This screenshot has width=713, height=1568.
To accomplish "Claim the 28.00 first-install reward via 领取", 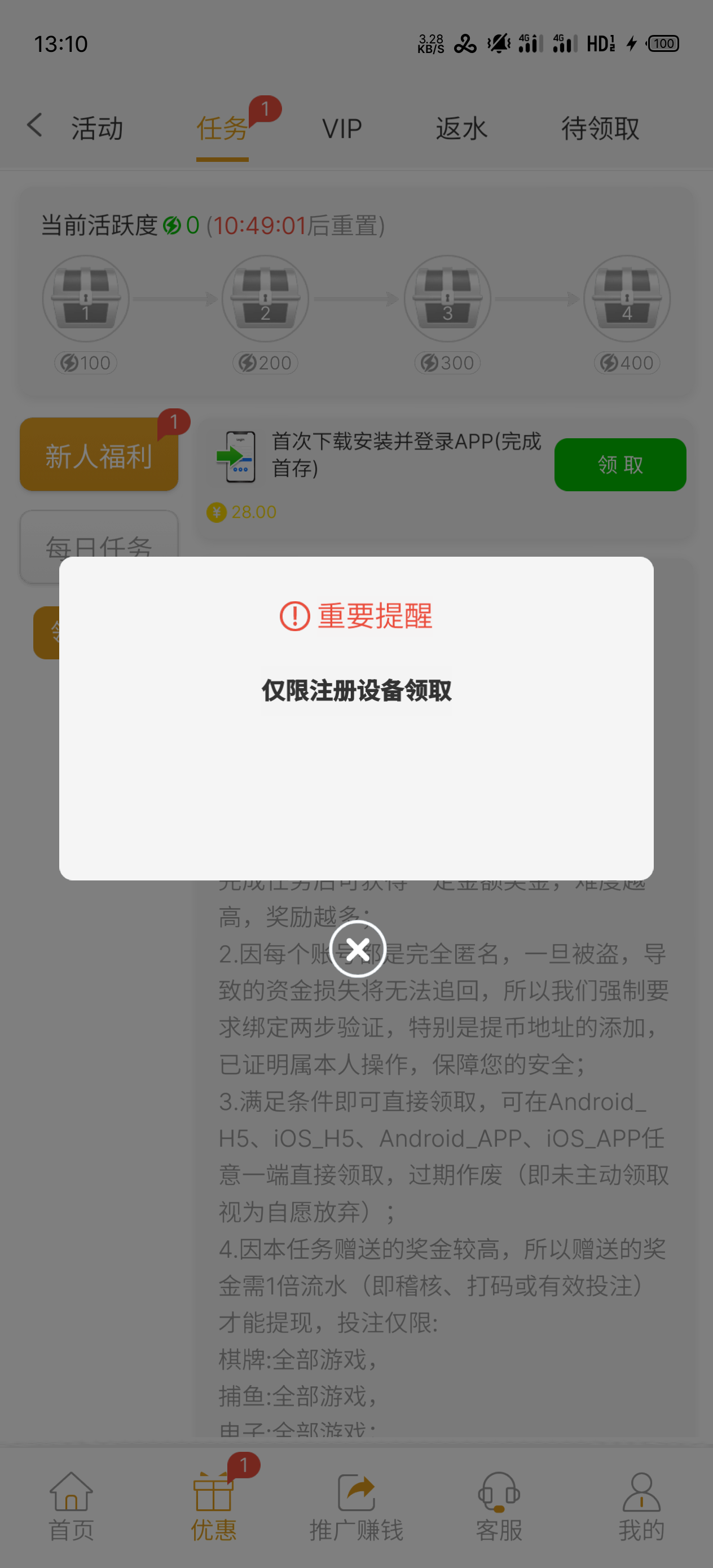I will (x=619, y=464).
